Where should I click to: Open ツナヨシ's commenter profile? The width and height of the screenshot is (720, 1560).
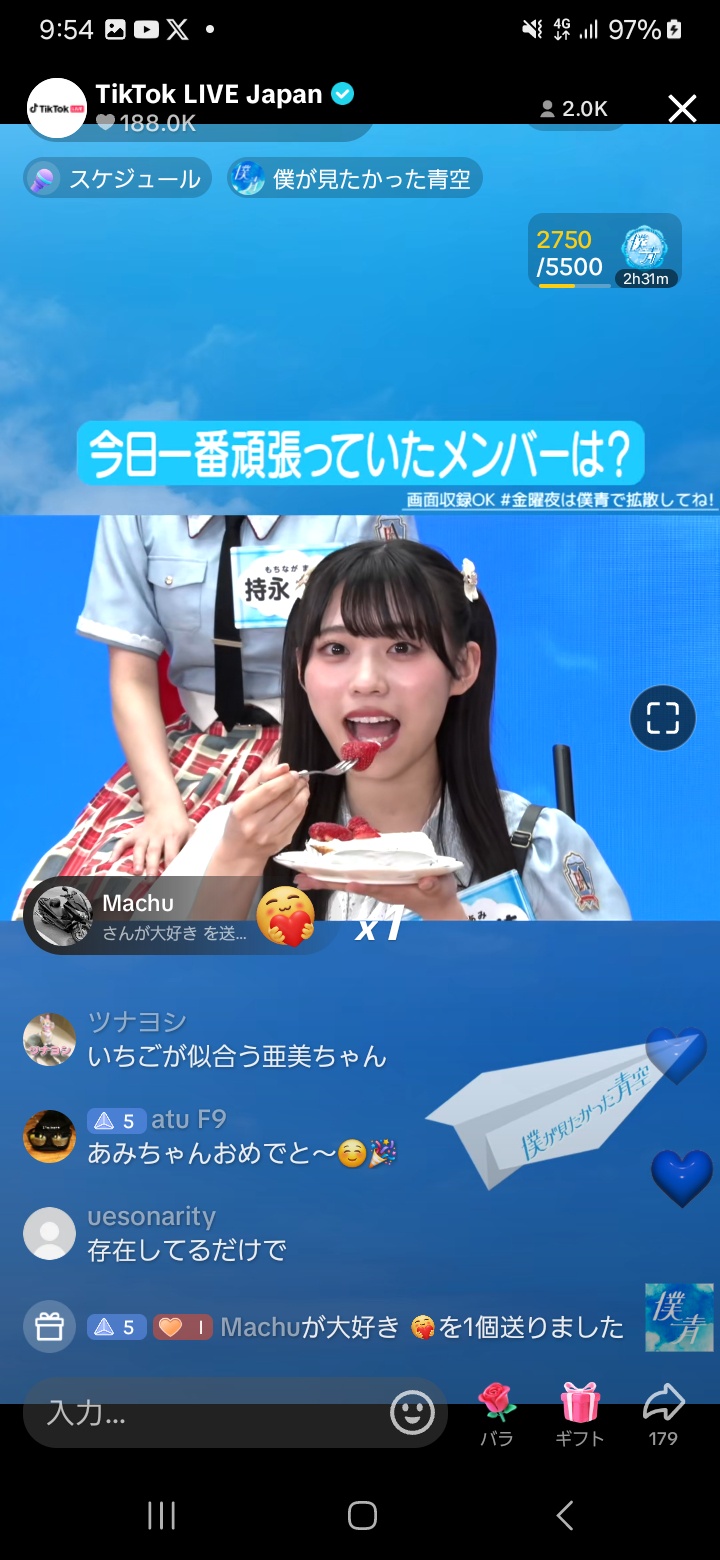click(49, 1040)
